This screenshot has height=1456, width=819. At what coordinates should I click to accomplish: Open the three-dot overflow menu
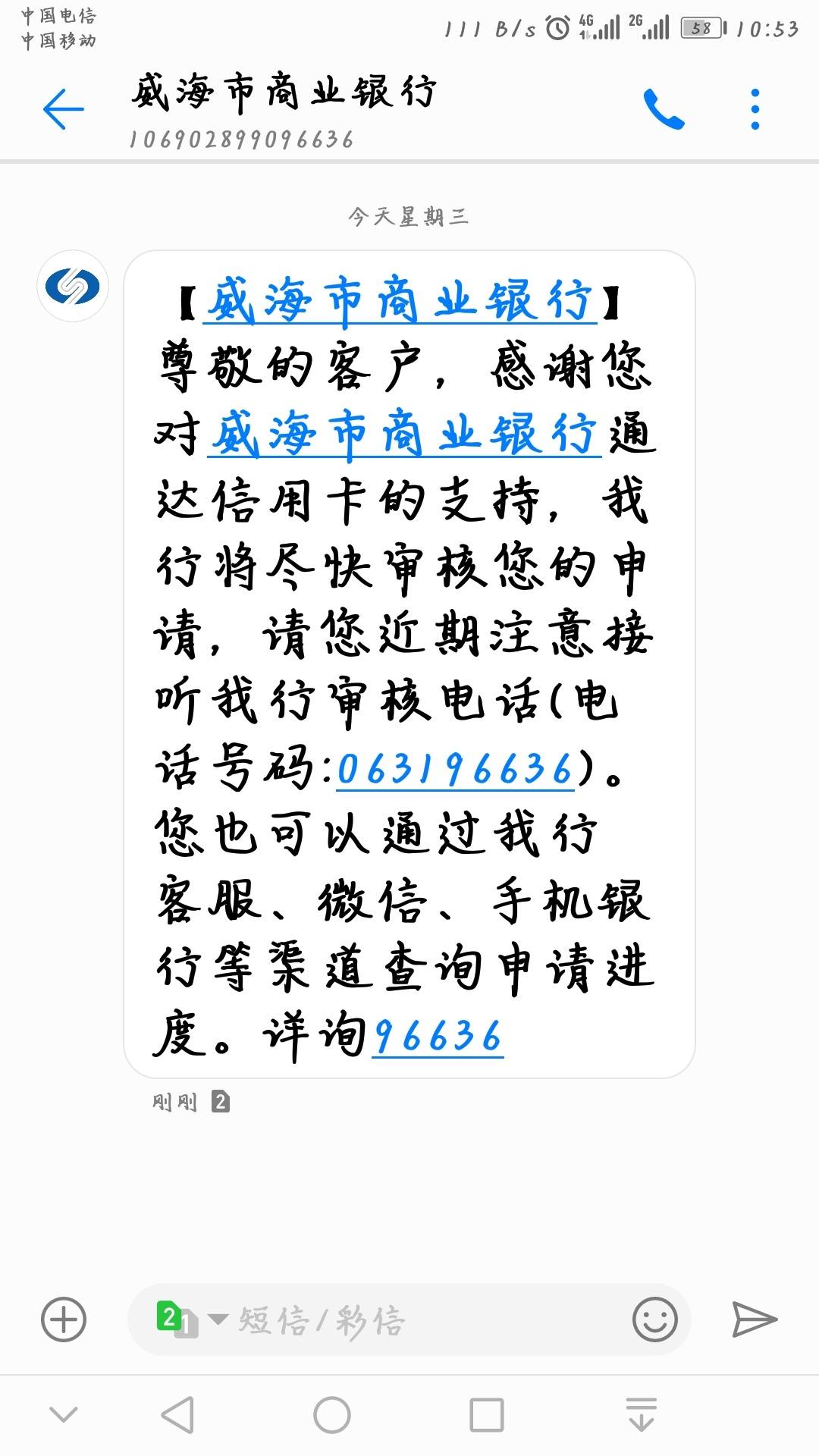click(x=753, y=108)
